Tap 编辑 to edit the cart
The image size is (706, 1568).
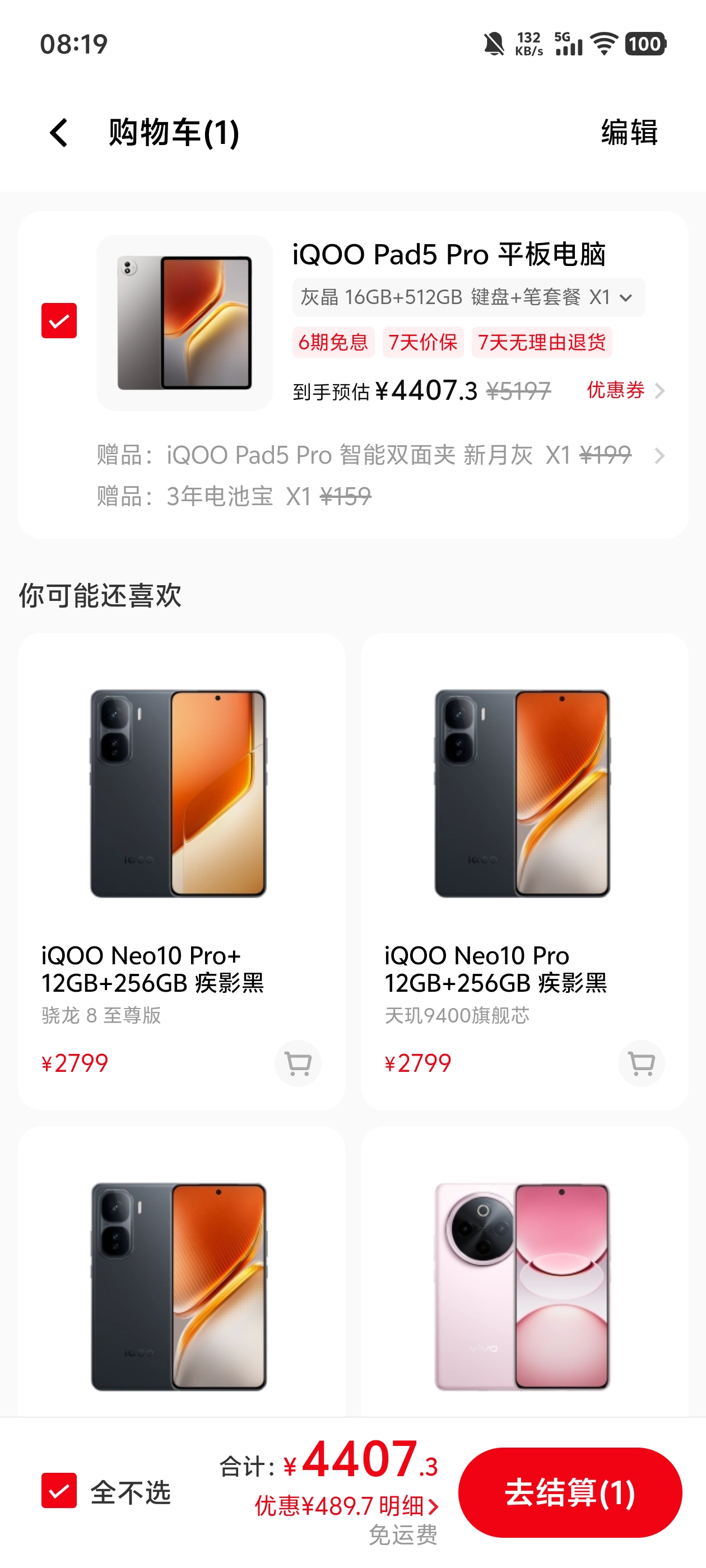[x=629, y=133]
